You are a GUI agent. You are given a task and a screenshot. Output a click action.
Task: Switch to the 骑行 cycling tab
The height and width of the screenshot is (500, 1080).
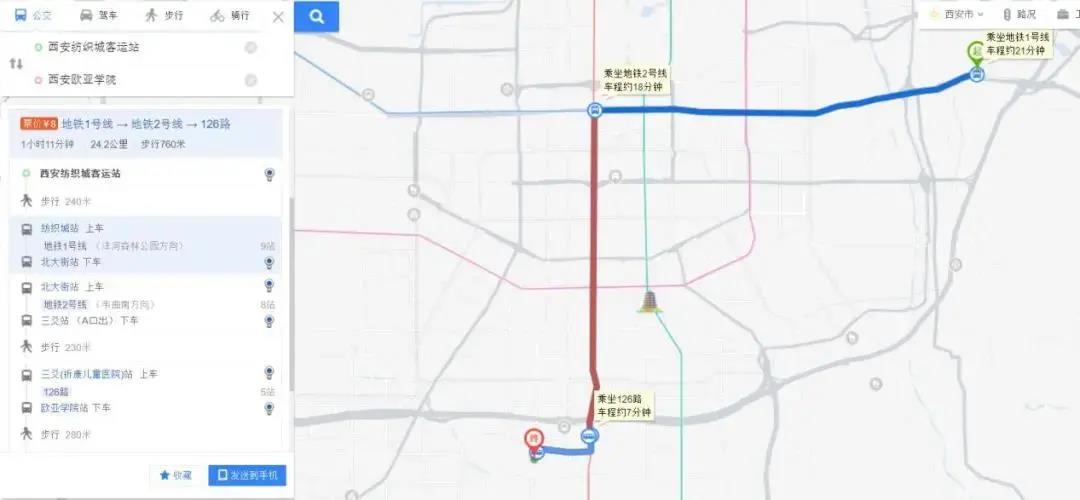(230, 16)
